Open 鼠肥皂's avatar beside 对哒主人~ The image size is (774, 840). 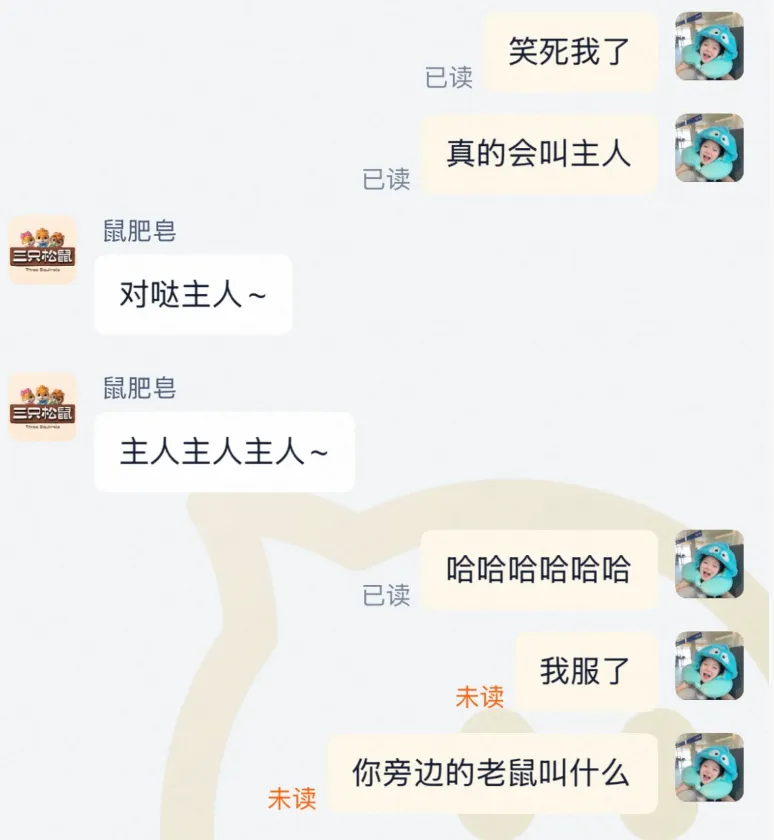pos(43,250)
